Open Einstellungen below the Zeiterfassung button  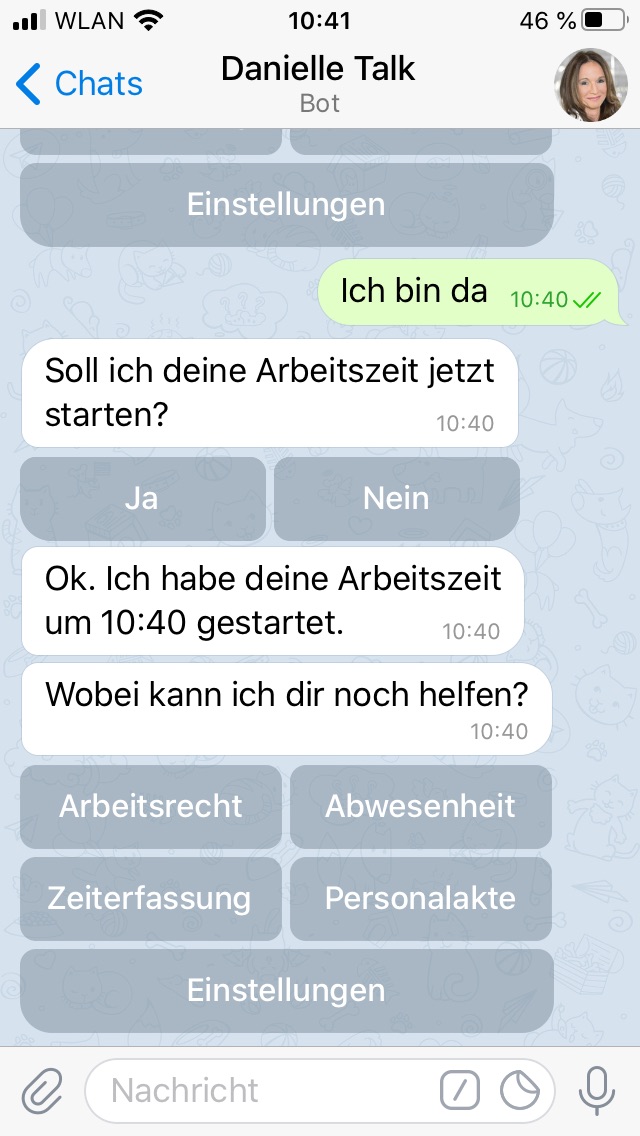point(286,990)
